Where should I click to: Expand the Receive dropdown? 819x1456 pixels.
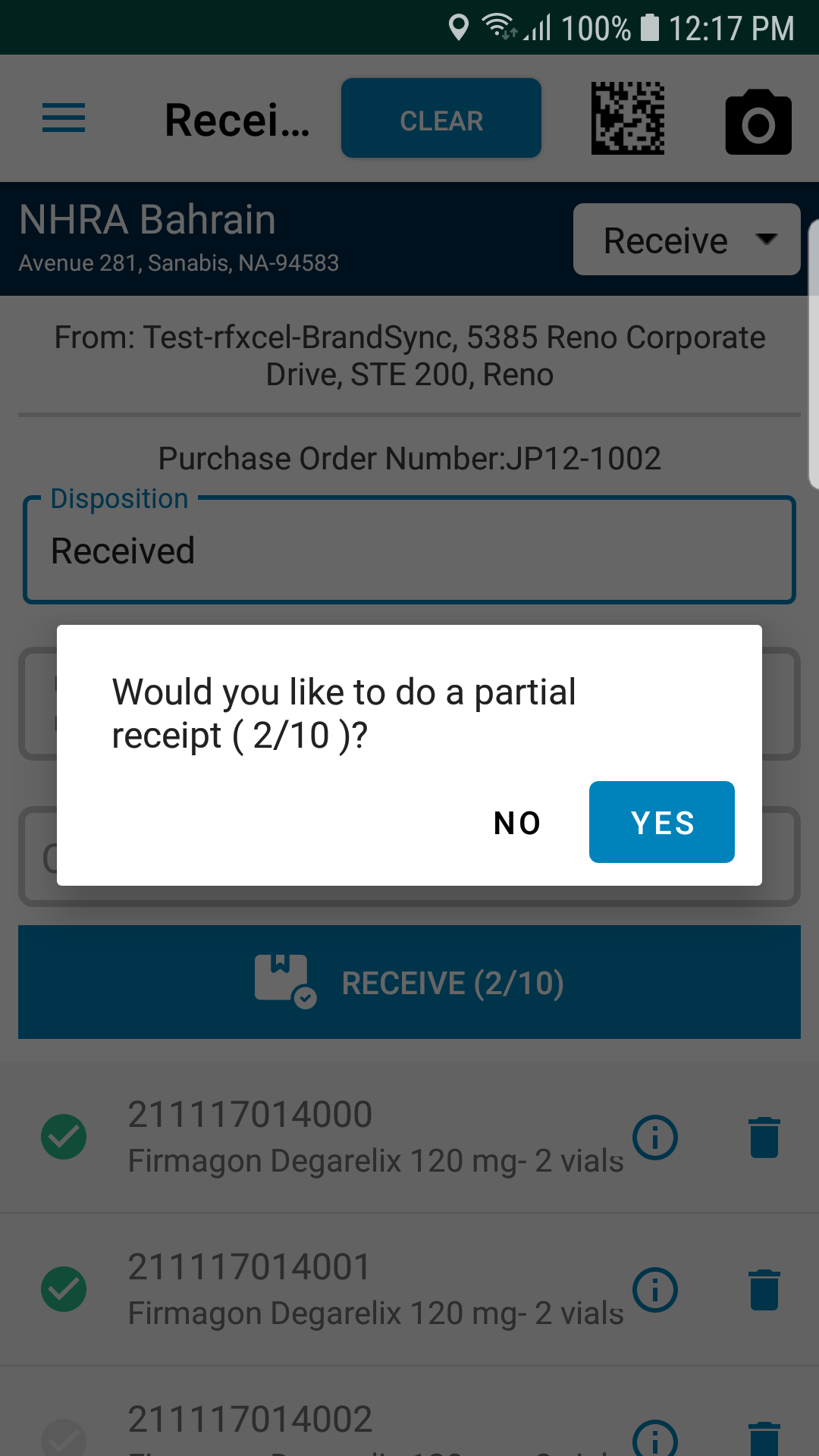pyautogui.click(x=687, y=239)
